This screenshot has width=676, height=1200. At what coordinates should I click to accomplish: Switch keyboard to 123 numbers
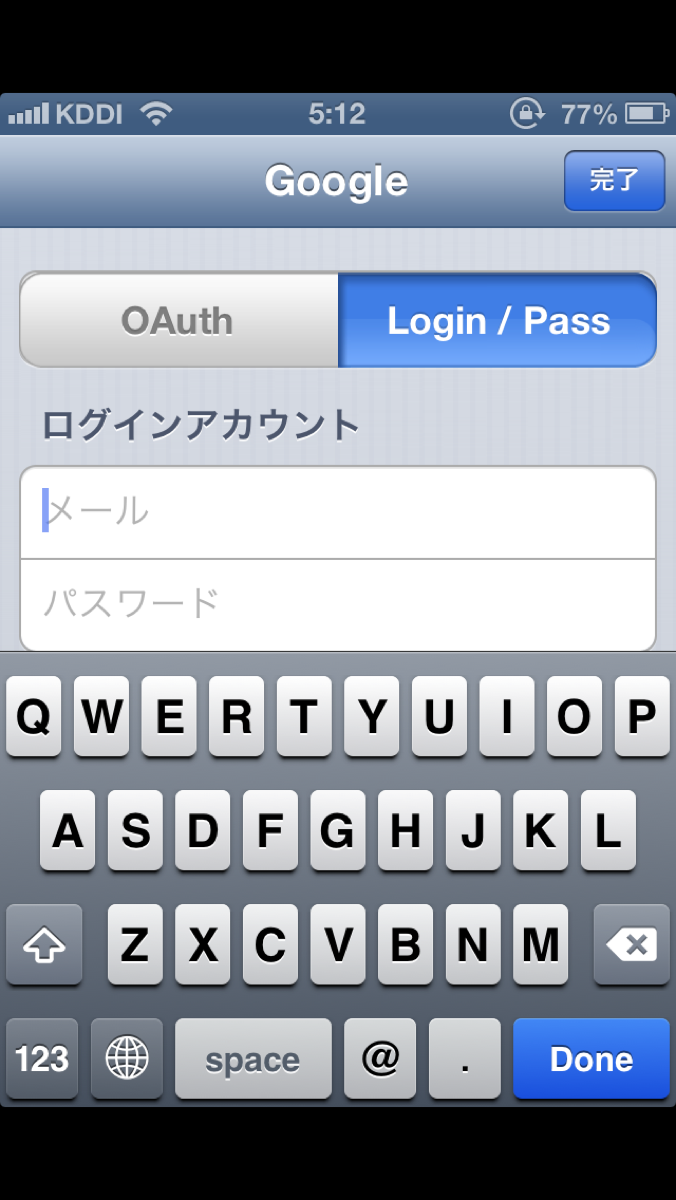(42, 1059)
